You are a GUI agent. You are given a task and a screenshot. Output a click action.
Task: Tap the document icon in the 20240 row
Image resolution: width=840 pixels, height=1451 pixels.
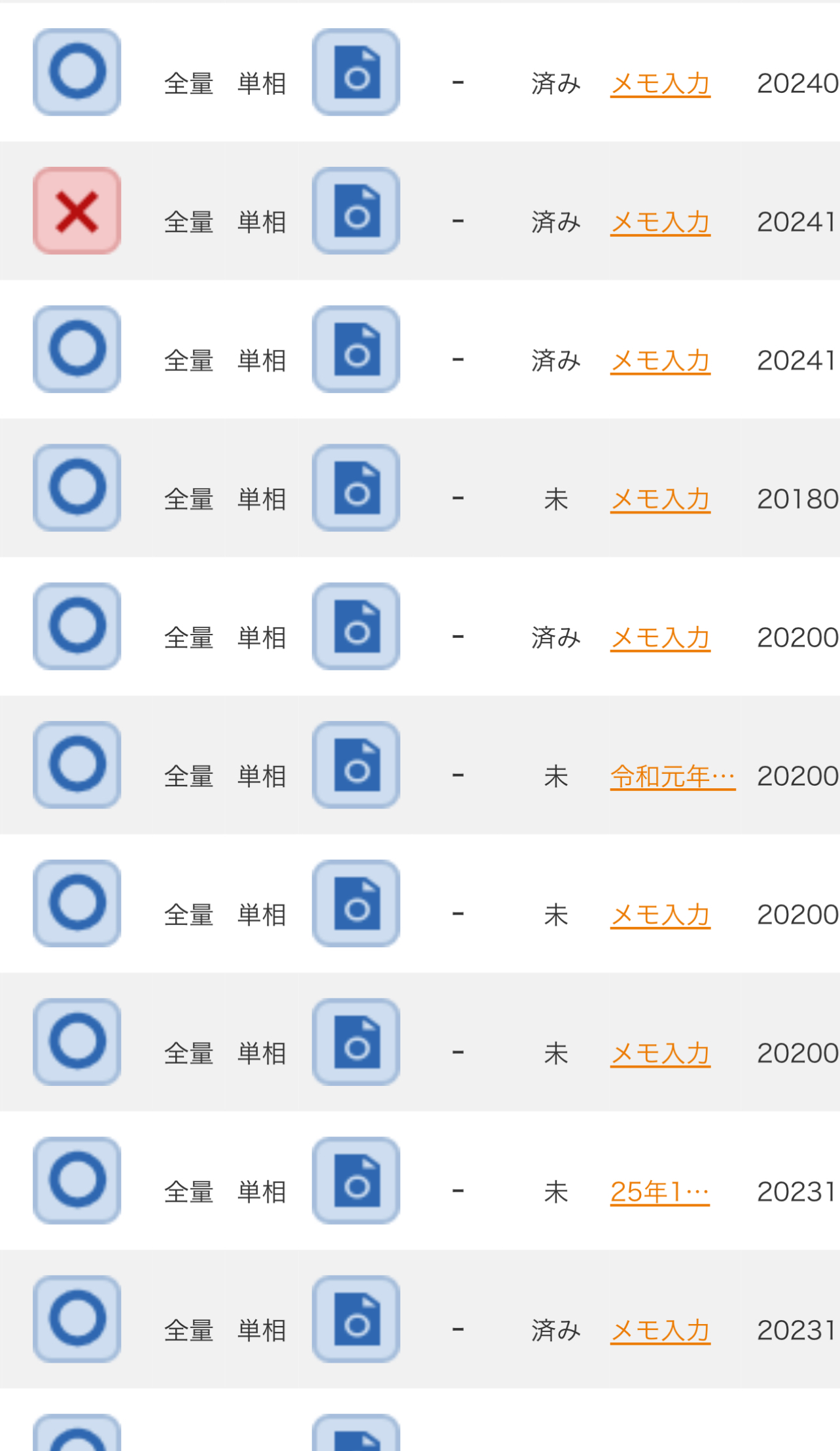click(x=356, y=72)
